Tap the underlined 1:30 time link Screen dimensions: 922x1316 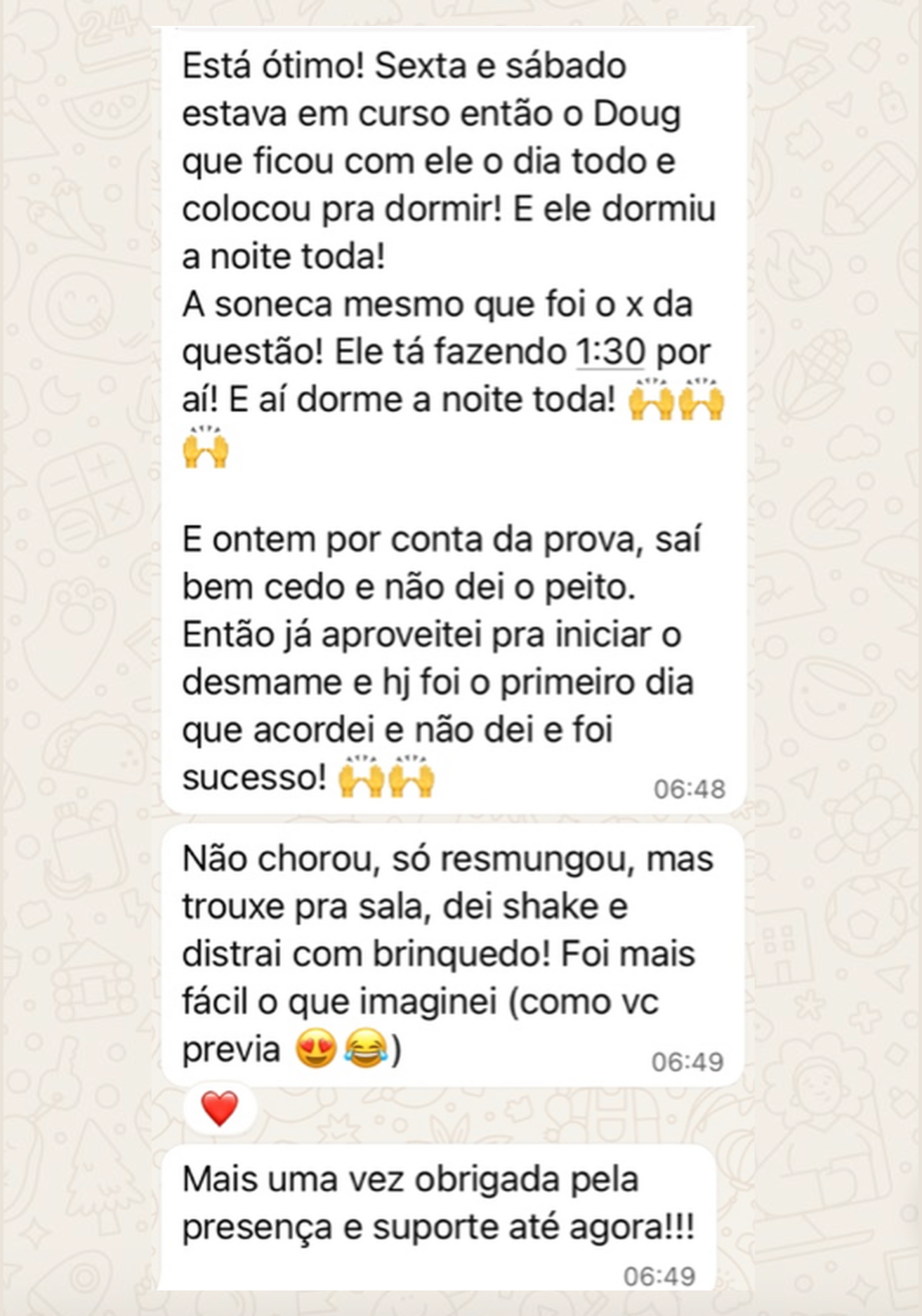[x=610, y=352]
